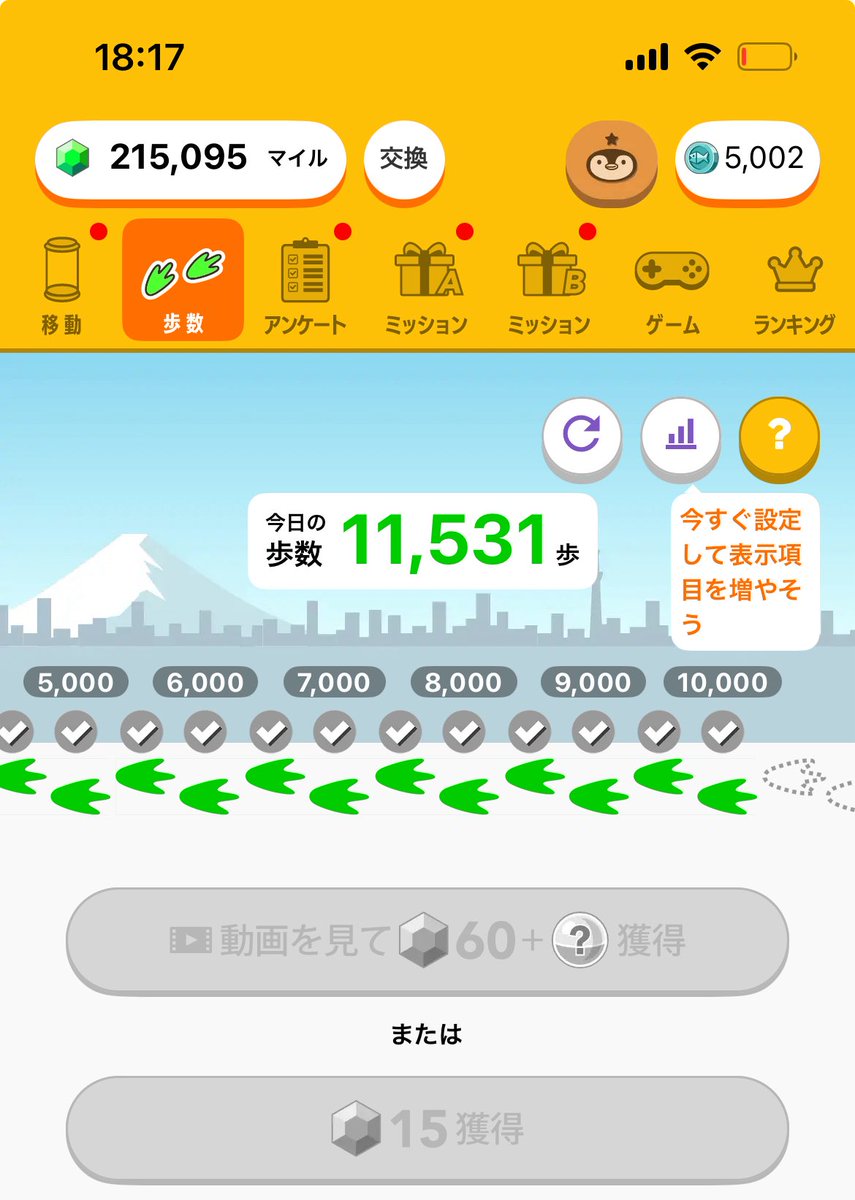Open the penguin avatar profile
Image resolution: width=855 pixels, height=1200 pixels.
coord(611,163)
